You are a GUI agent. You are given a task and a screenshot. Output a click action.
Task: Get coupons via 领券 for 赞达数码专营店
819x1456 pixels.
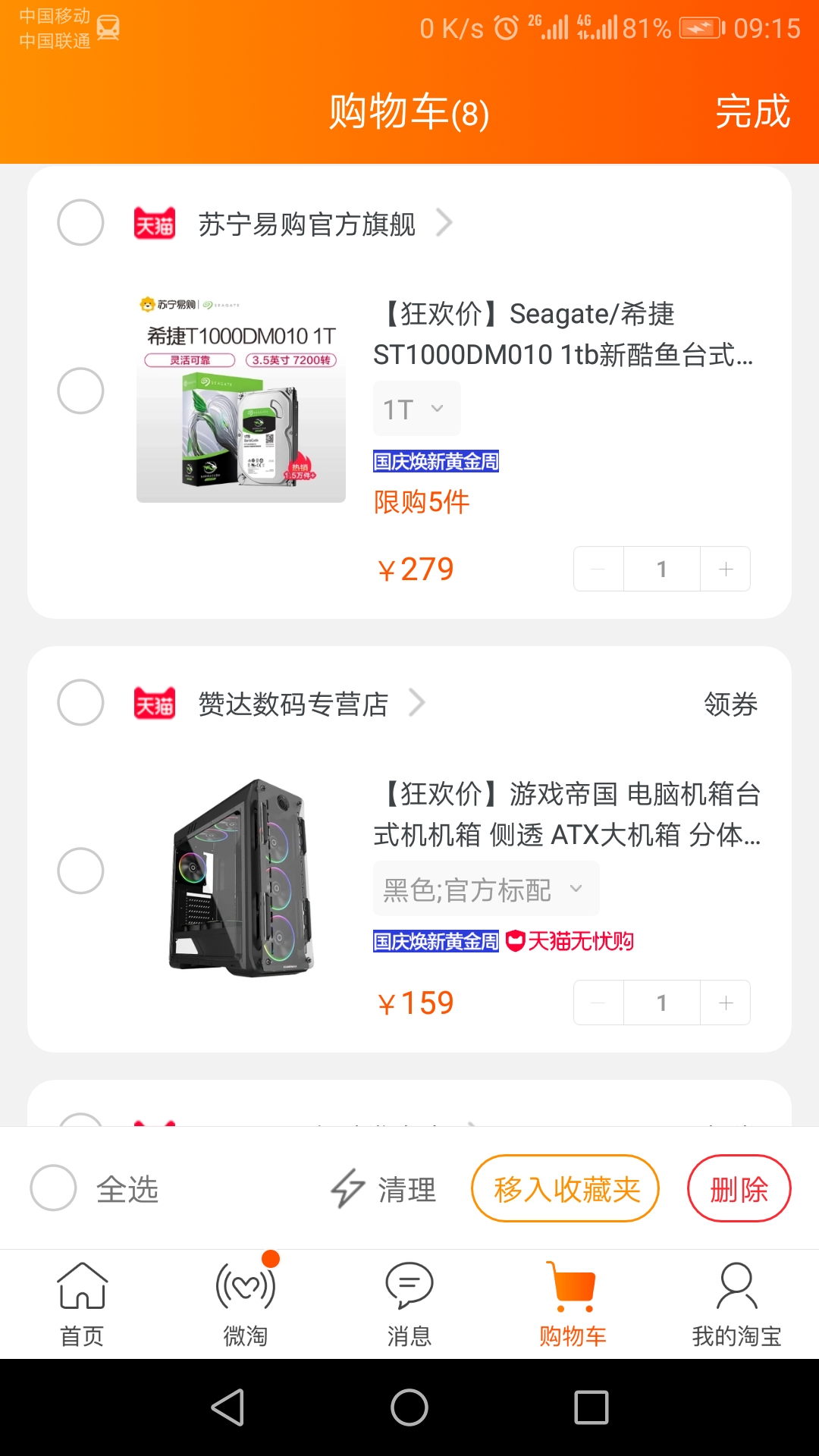[731, 704]
